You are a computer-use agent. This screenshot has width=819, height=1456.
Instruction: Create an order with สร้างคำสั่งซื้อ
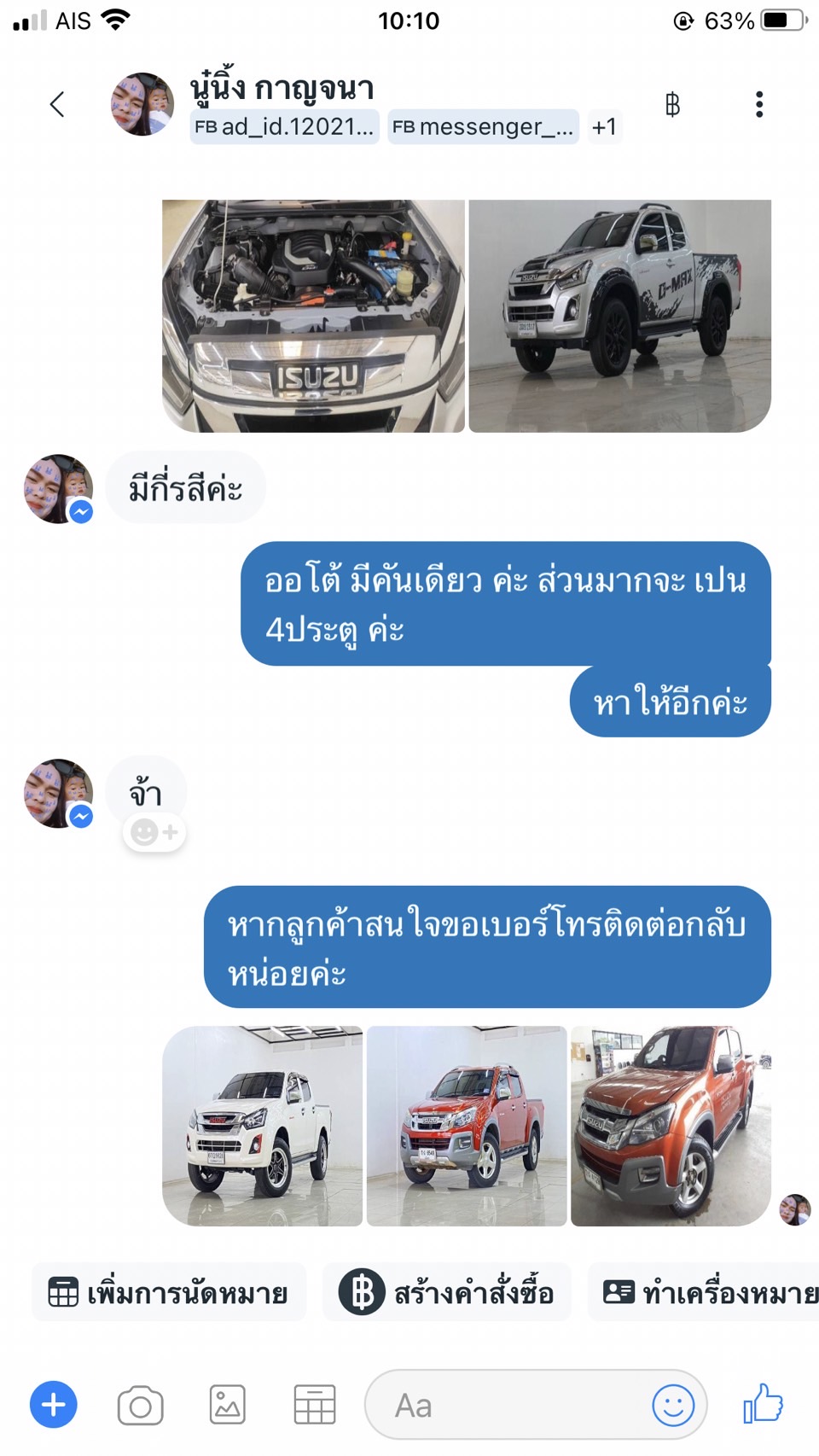446,1292
